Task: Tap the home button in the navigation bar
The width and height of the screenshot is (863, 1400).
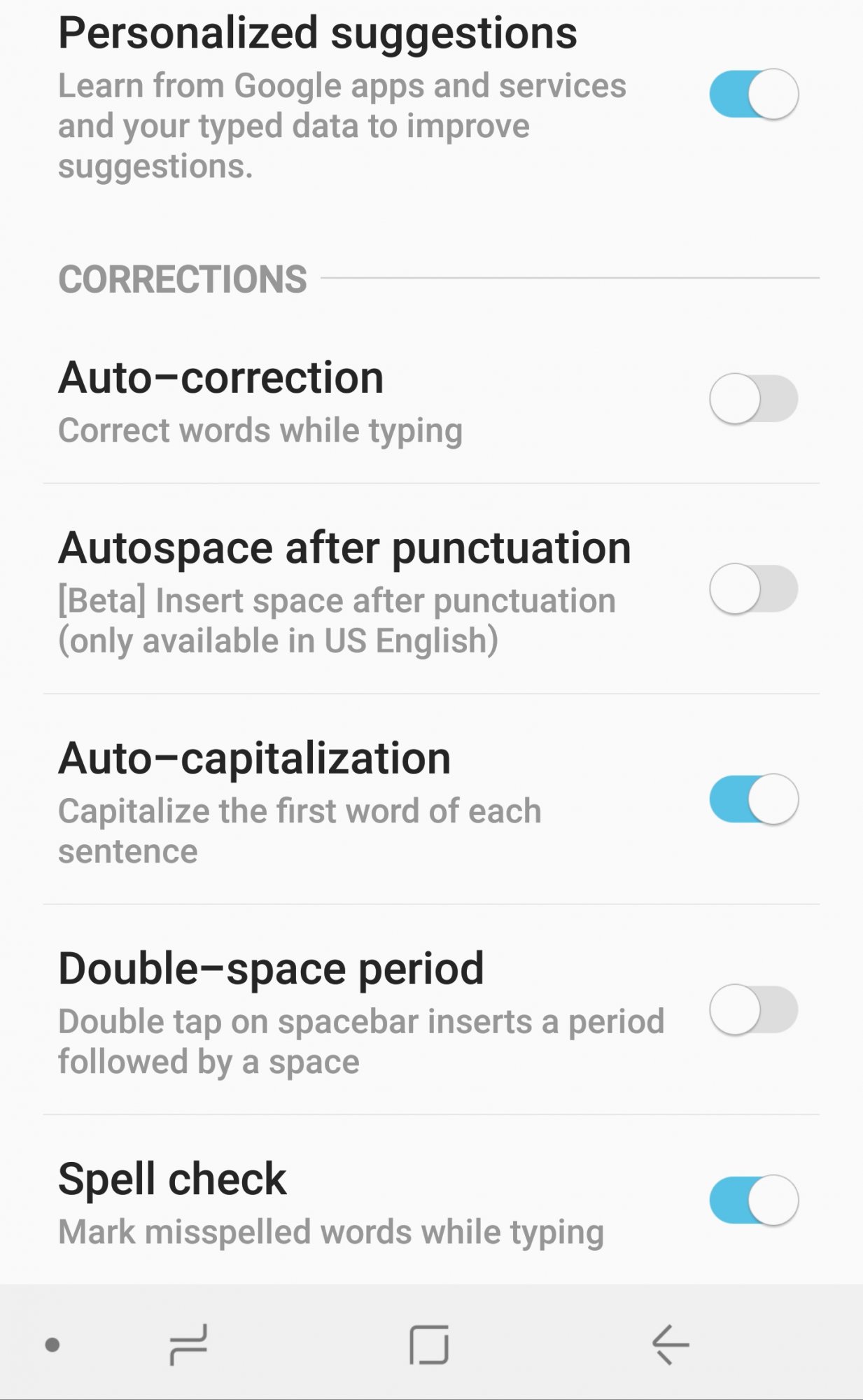Action: click(x=429, y=1344)
